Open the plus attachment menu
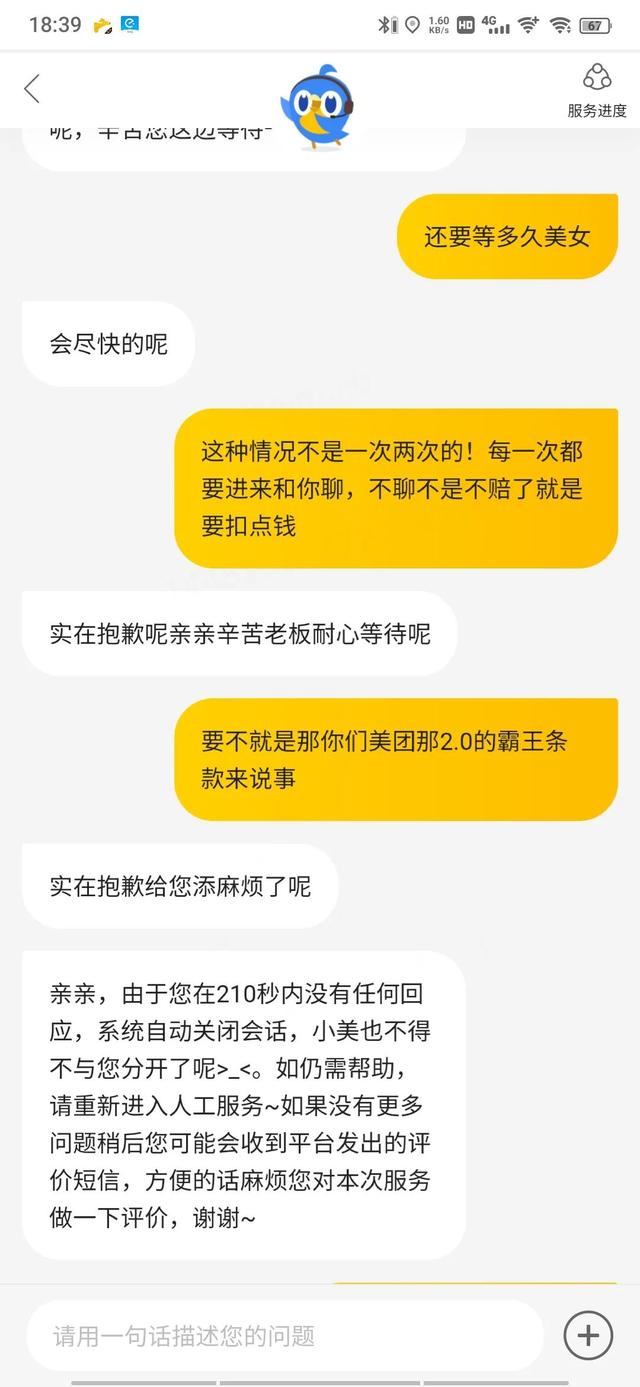Viewport: 640px width, 1387px height. [x=588, y=1335]
